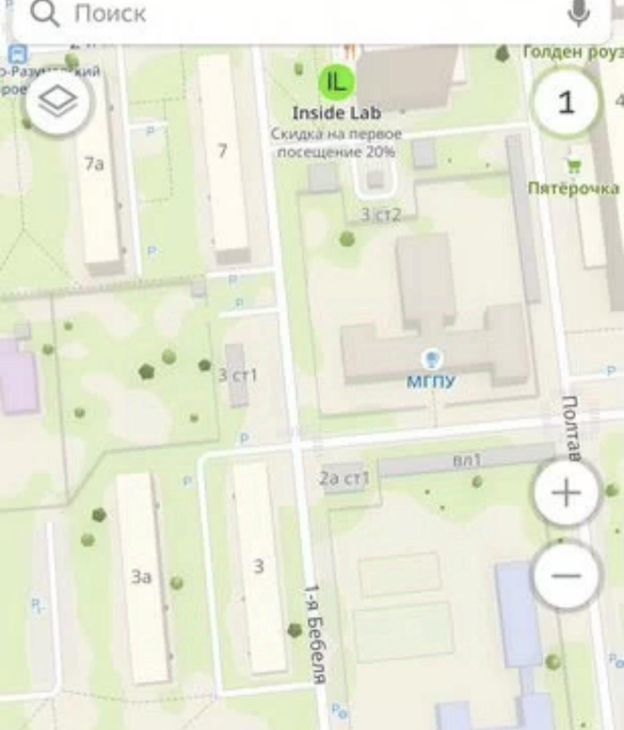This screenshot has height=730, width=624.
Task: Zoom out of the map
Action: [566, 576]
